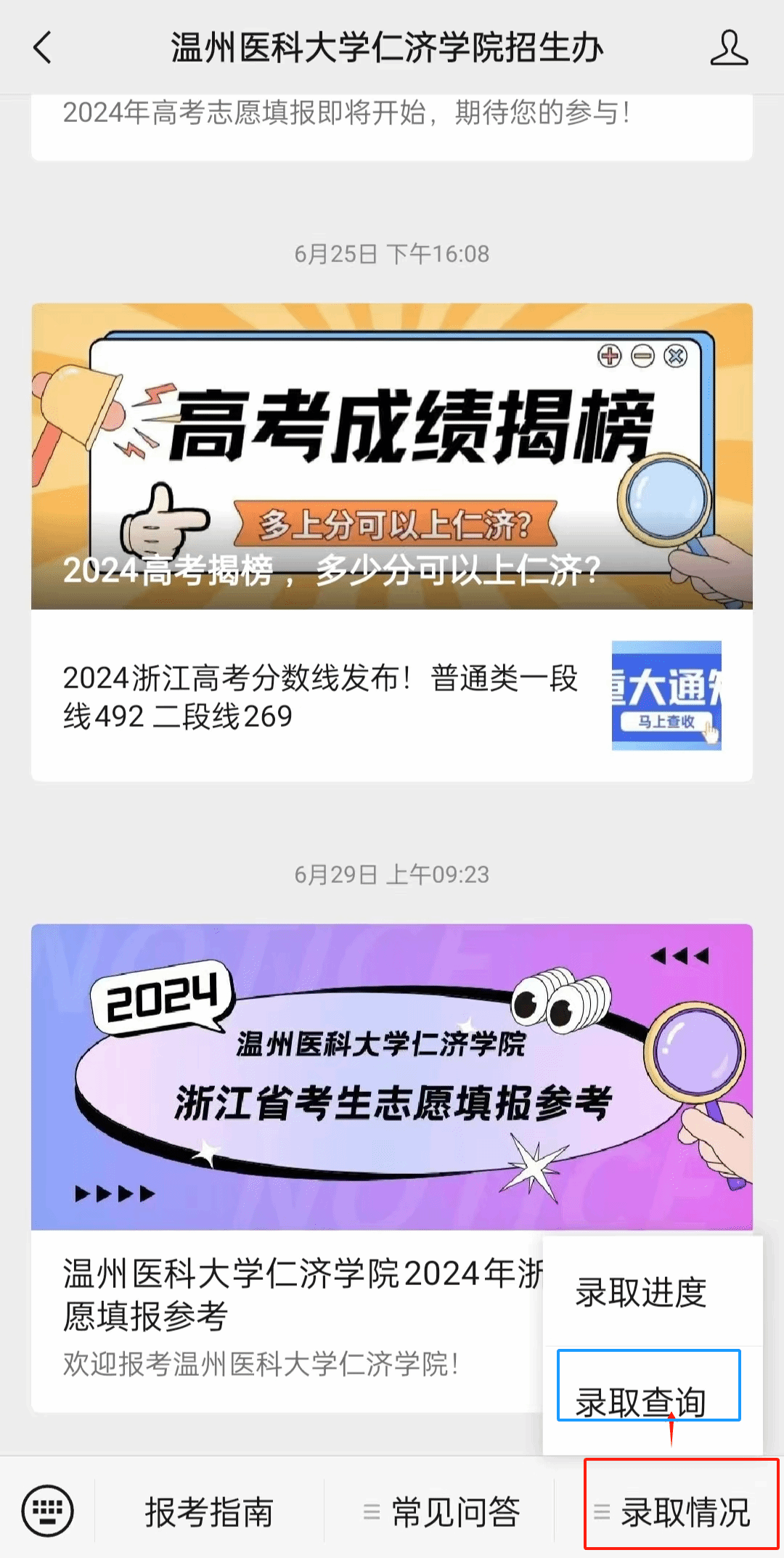The width and height of the screenshot is (784, 1558).
Task: Switch to keyboard input mode
Action: (48, 1511)
